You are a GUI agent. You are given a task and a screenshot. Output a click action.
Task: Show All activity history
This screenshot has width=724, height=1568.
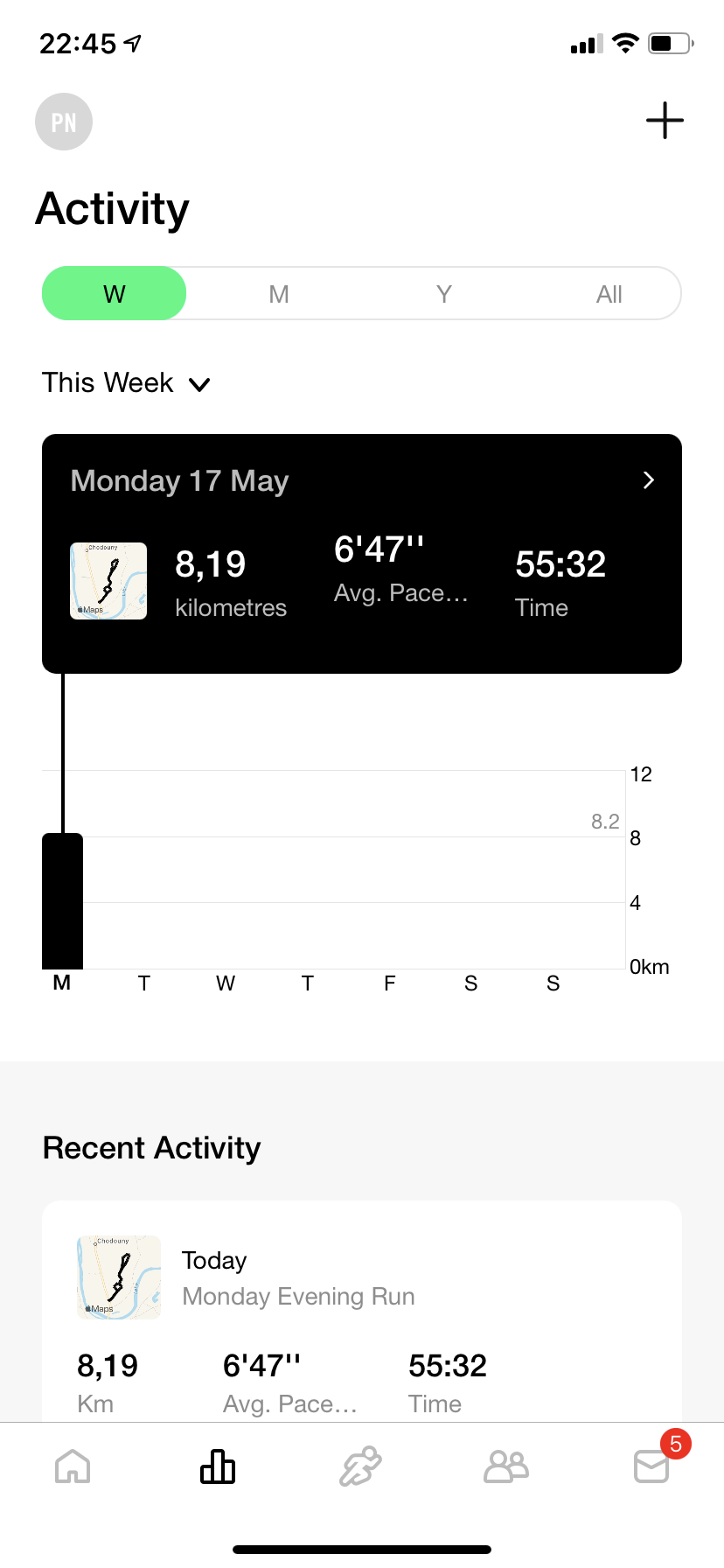point(609,294)
